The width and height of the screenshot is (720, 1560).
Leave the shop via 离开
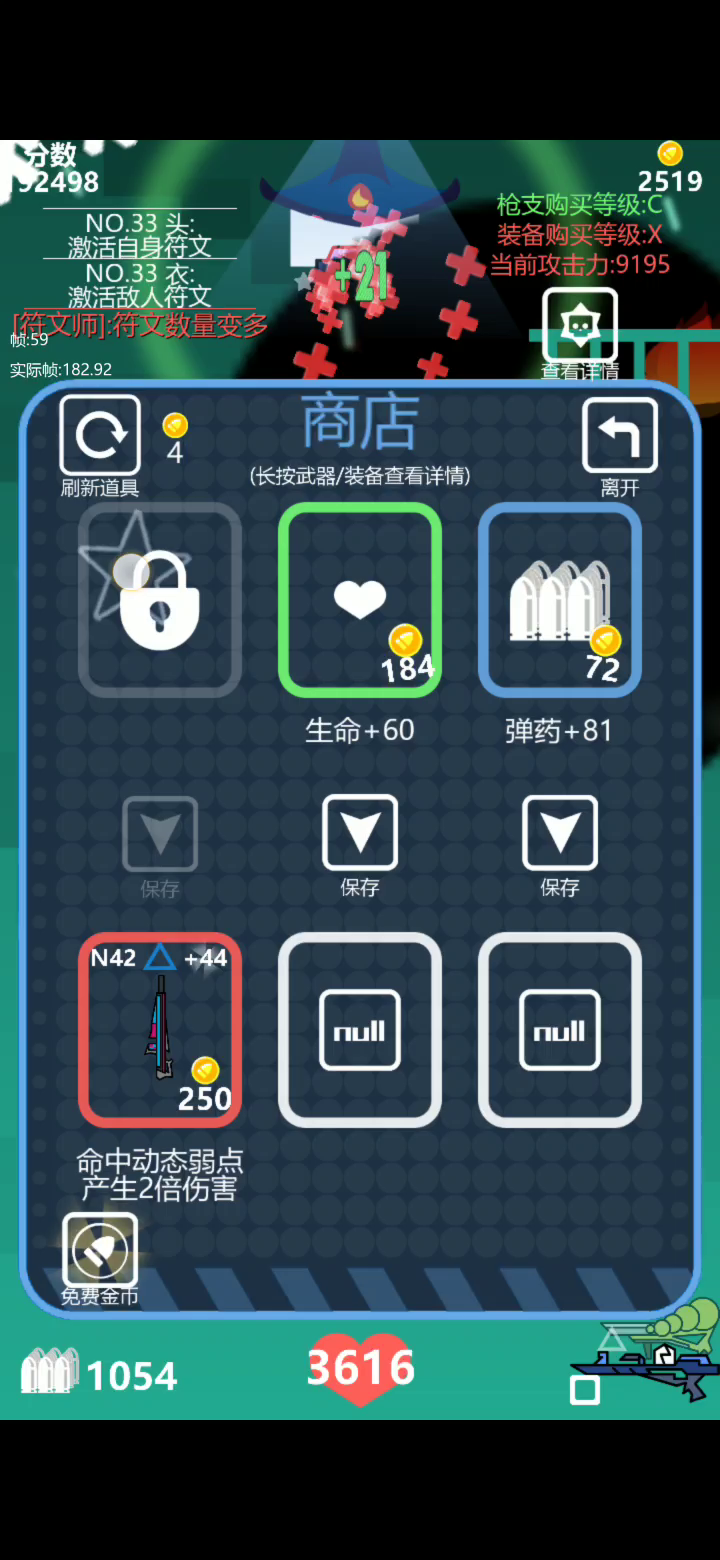click(620, 435)
